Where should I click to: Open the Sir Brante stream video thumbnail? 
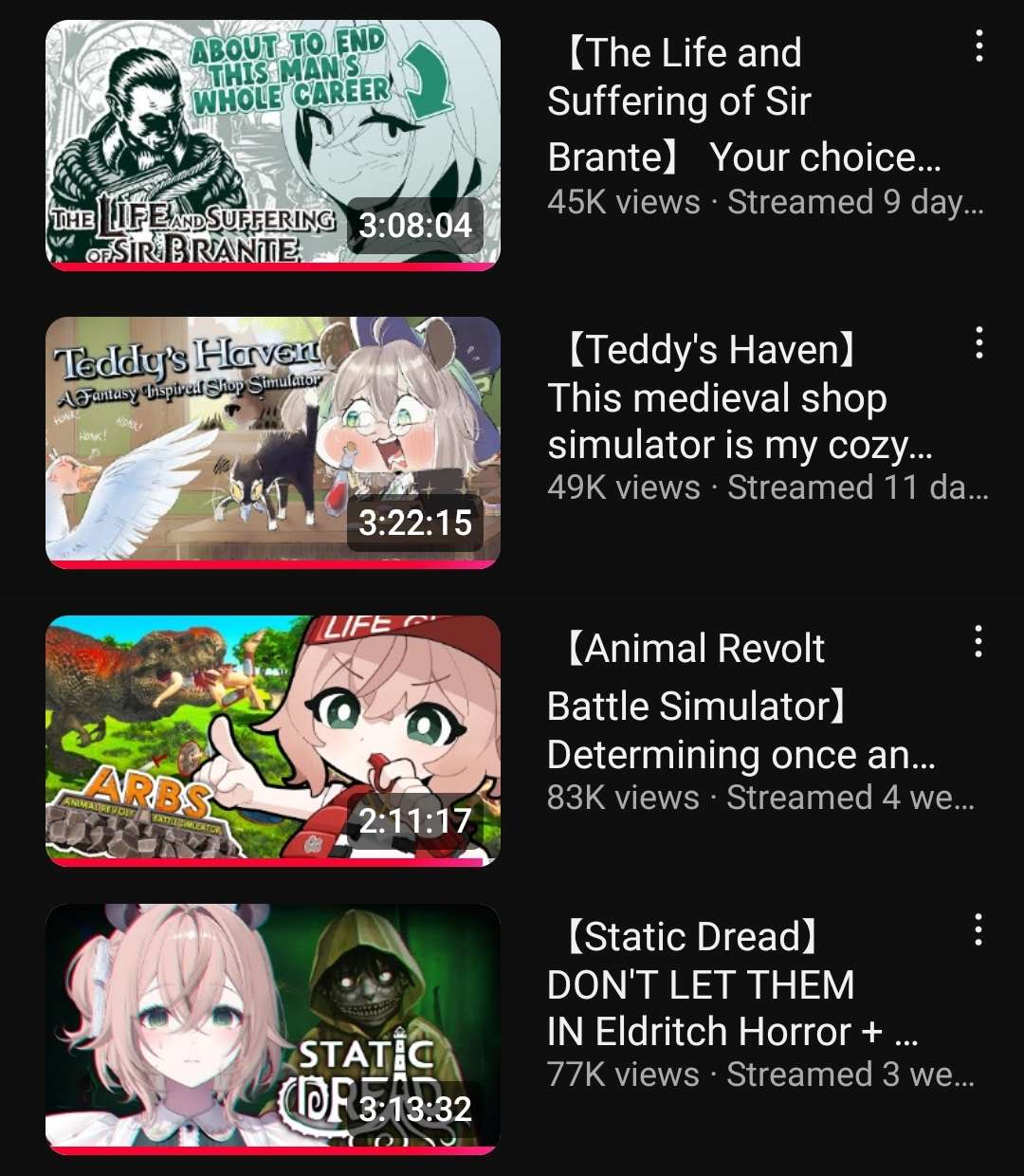pos(273,144)
